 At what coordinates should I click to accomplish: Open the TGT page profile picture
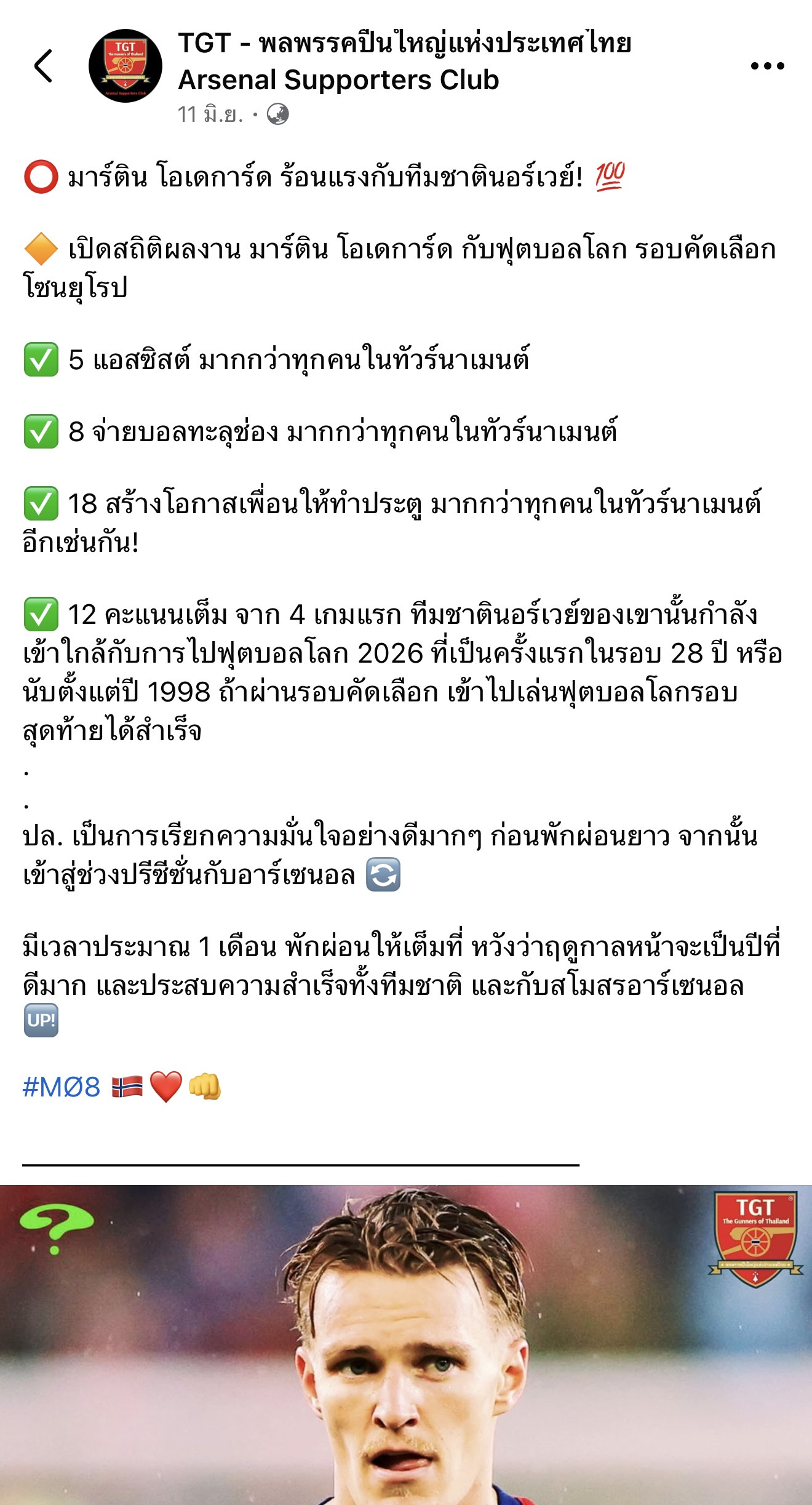click(x=125, y=66)
